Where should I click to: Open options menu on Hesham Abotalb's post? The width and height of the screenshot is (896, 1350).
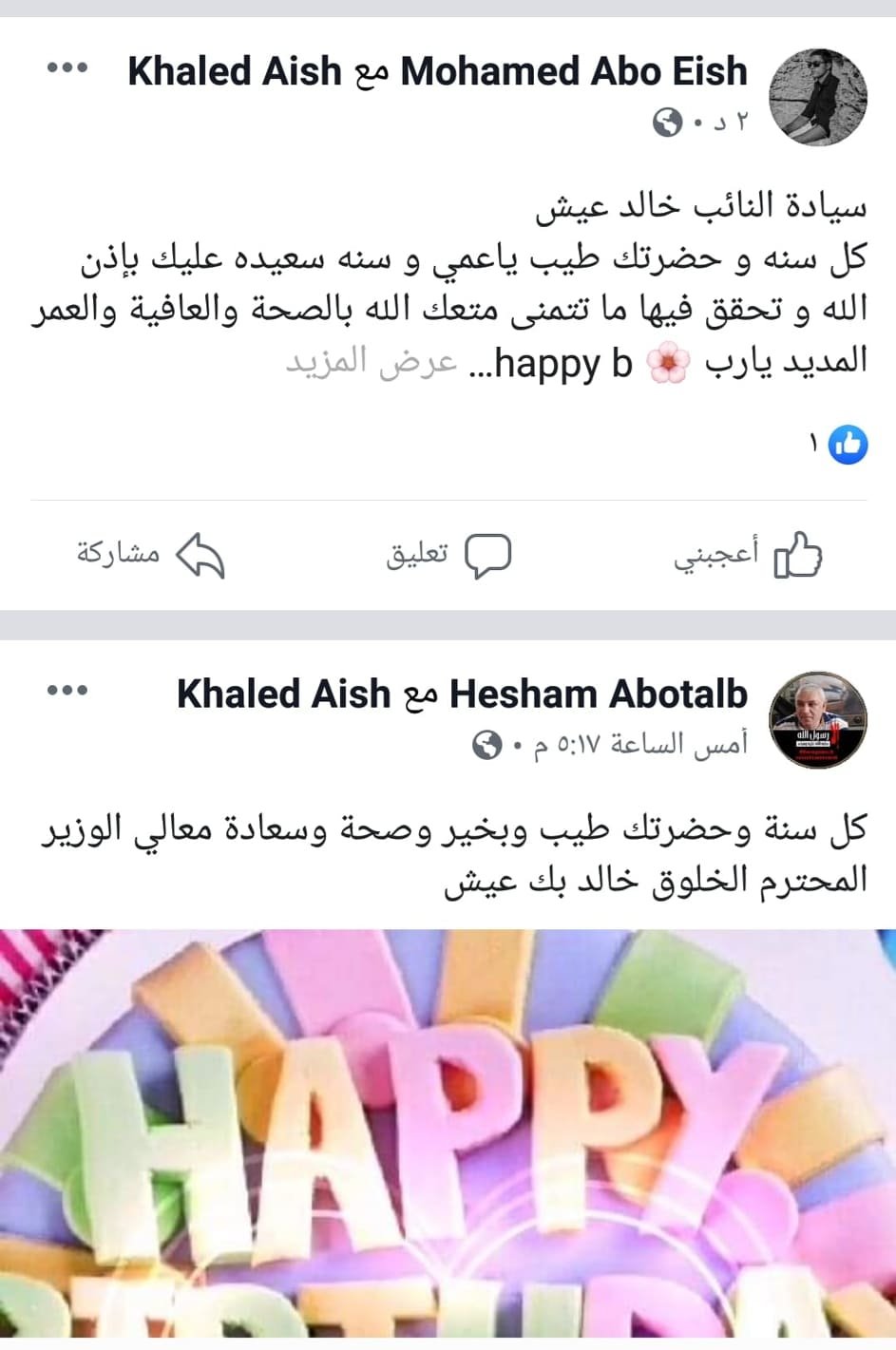[x=67, y=691]
